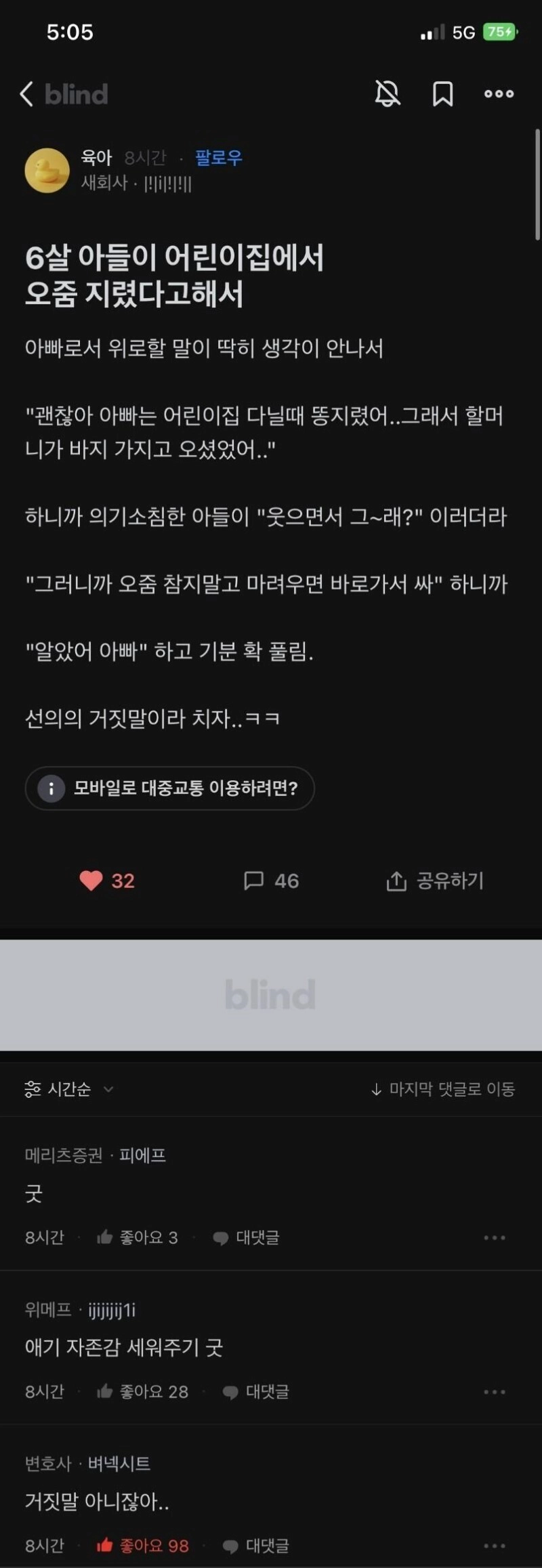Open options for the 메리츠증권 comment
The width and height of the screenshot is (542, 1568).
click(x=494, y=1237)
